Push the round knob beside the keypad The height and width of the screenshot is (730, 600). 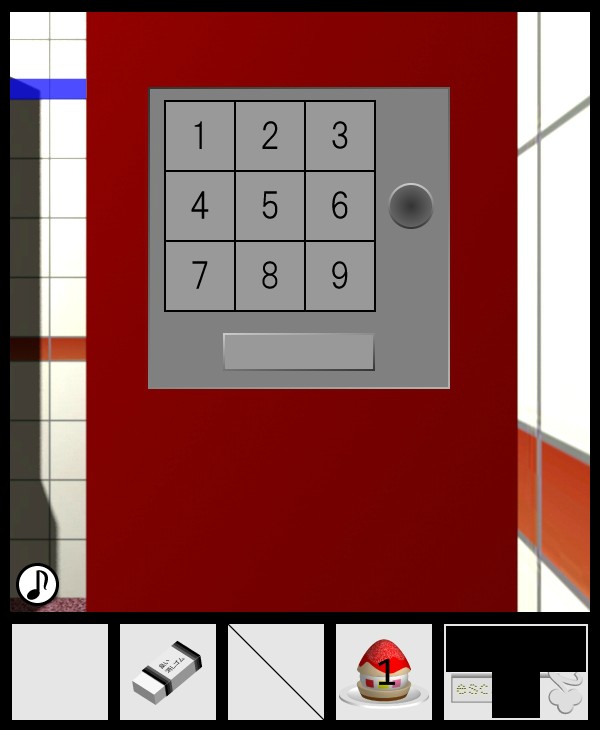coord(410,206)
